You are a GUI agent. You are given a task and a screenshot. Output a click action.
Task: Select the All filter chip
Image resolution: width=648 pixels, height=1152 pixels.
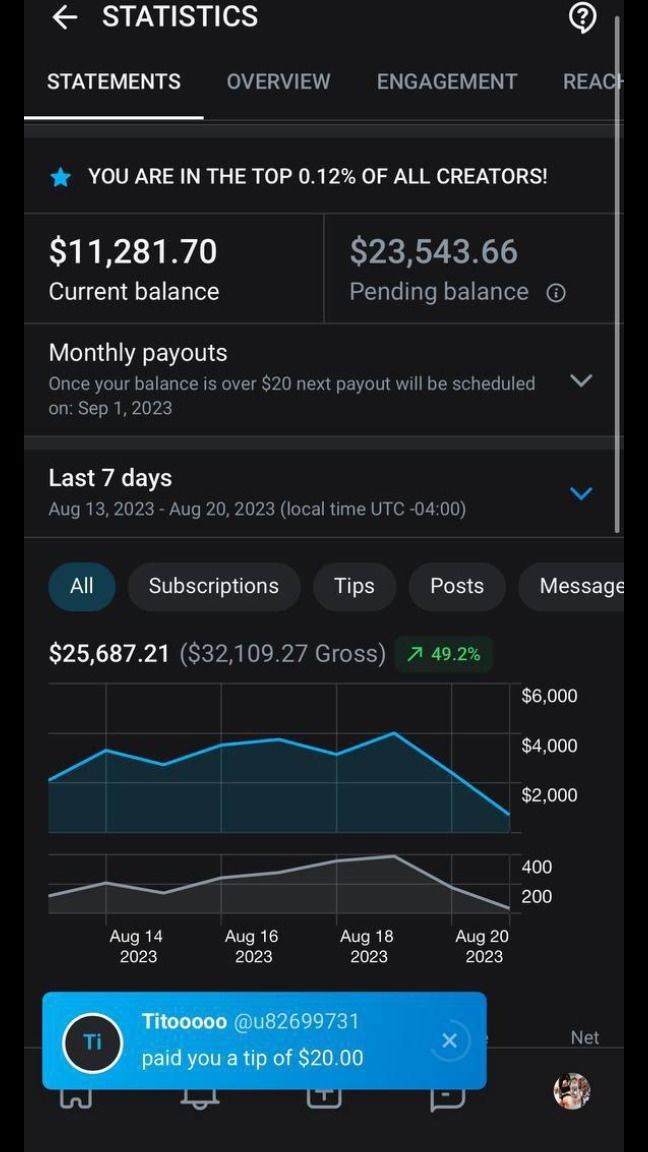82,586
